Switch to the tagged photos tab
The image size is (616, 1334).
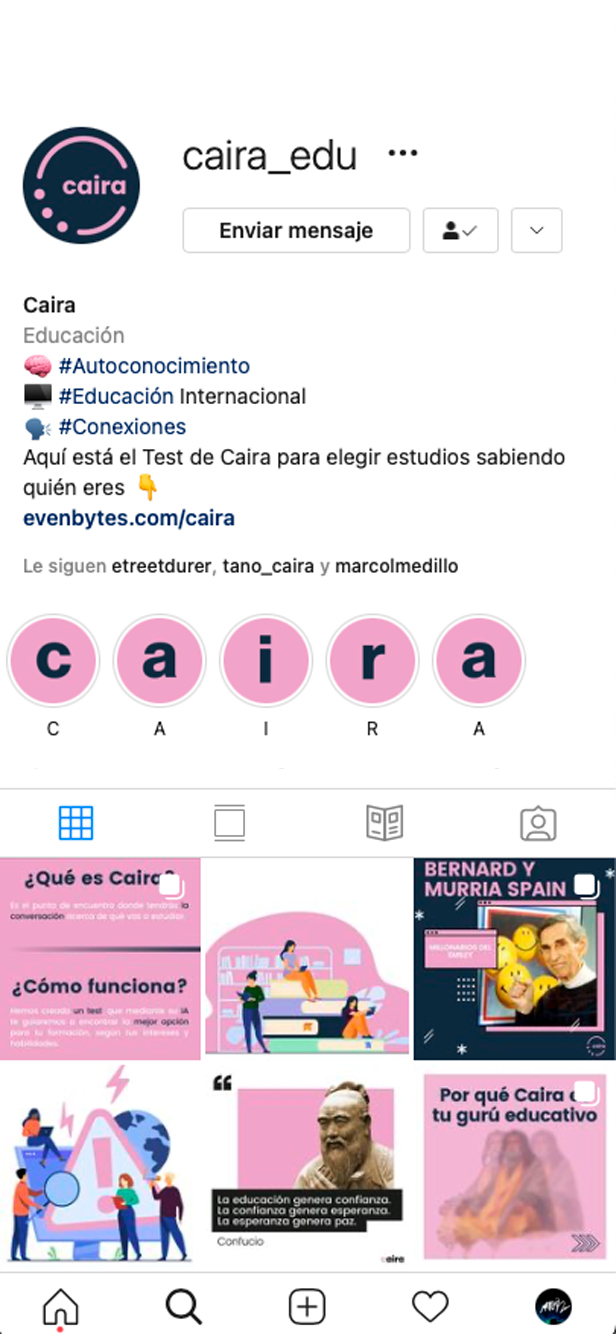[538, 823]
